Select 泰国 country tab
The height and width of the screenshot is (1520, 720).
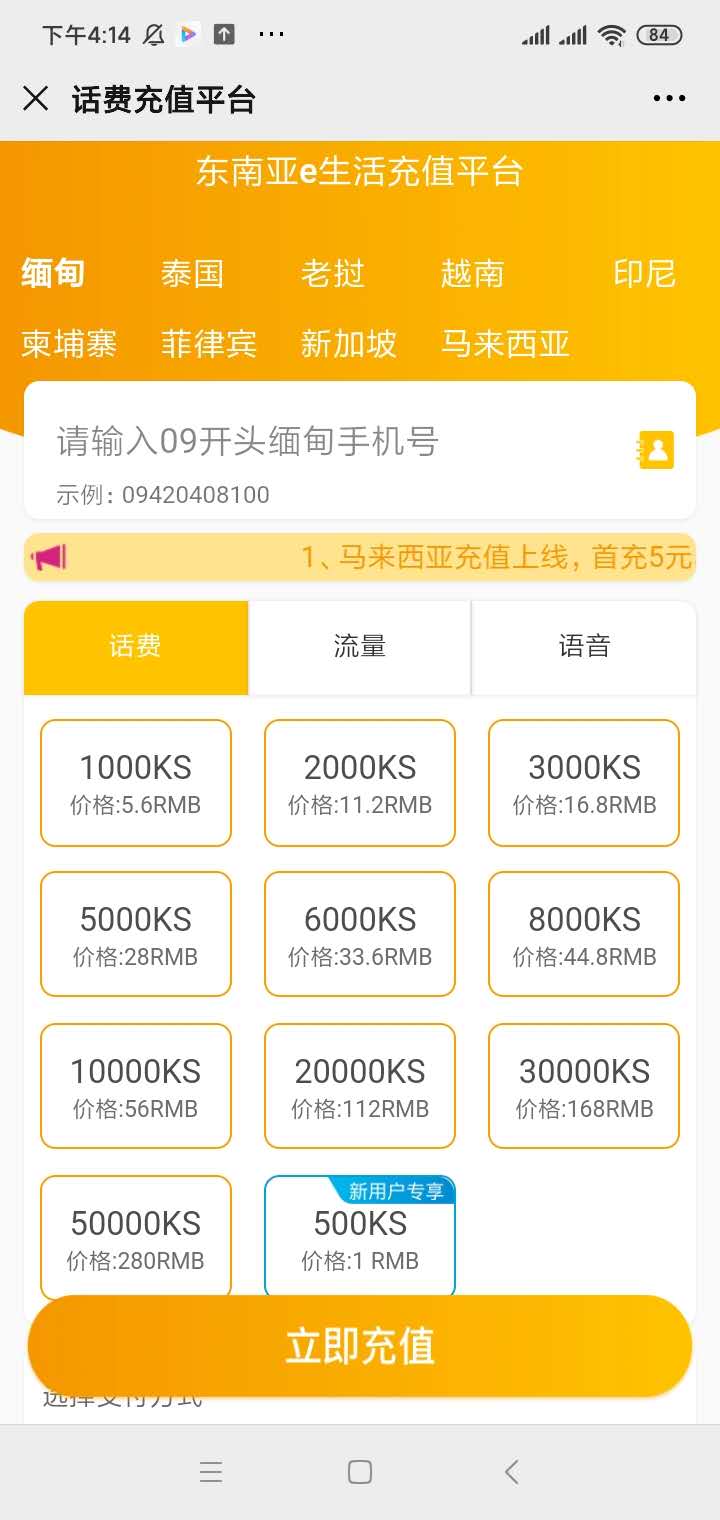(192, 273)
